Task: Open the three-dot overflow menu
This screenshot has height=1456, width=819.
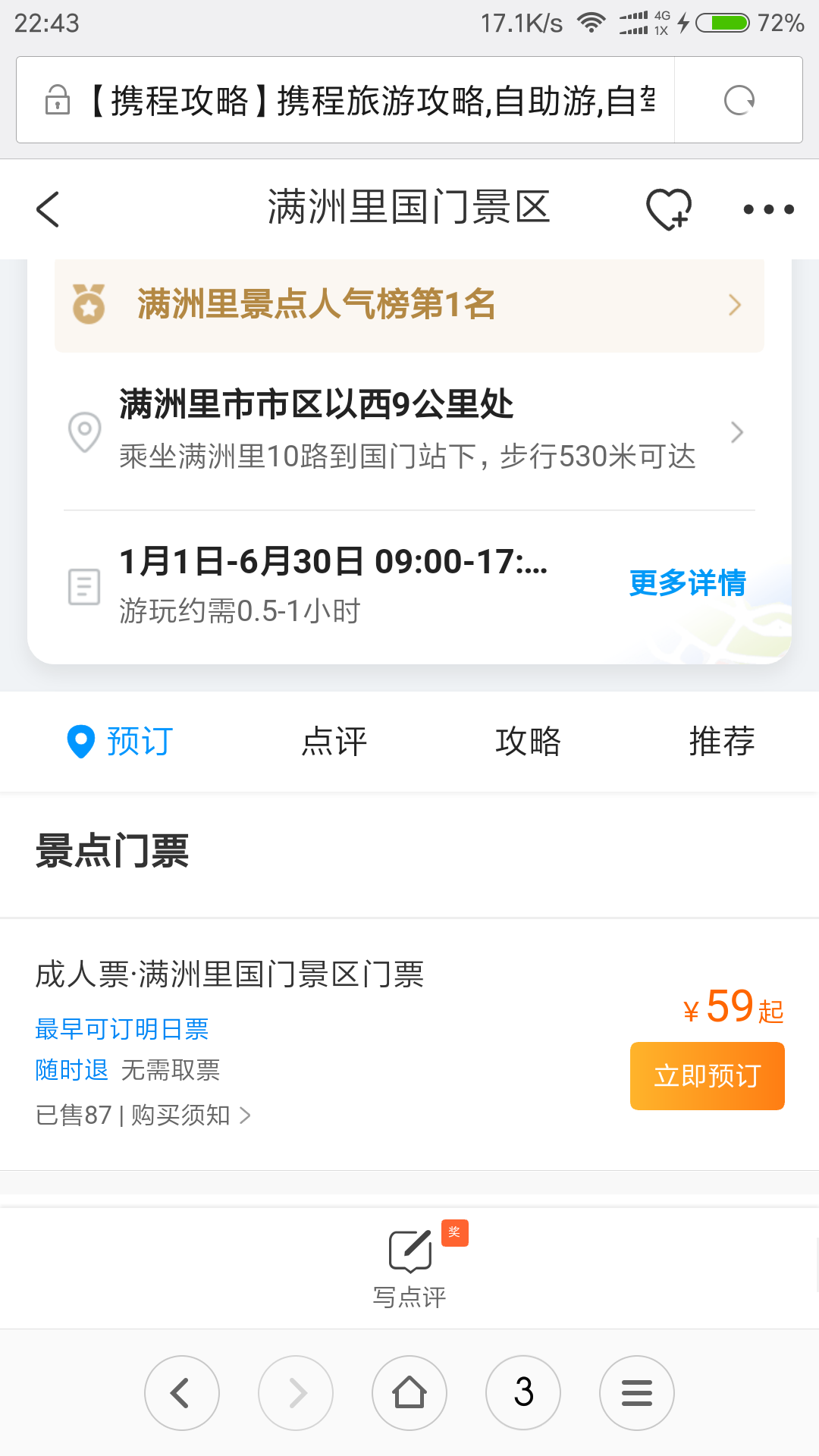Action: pos(768,209)
